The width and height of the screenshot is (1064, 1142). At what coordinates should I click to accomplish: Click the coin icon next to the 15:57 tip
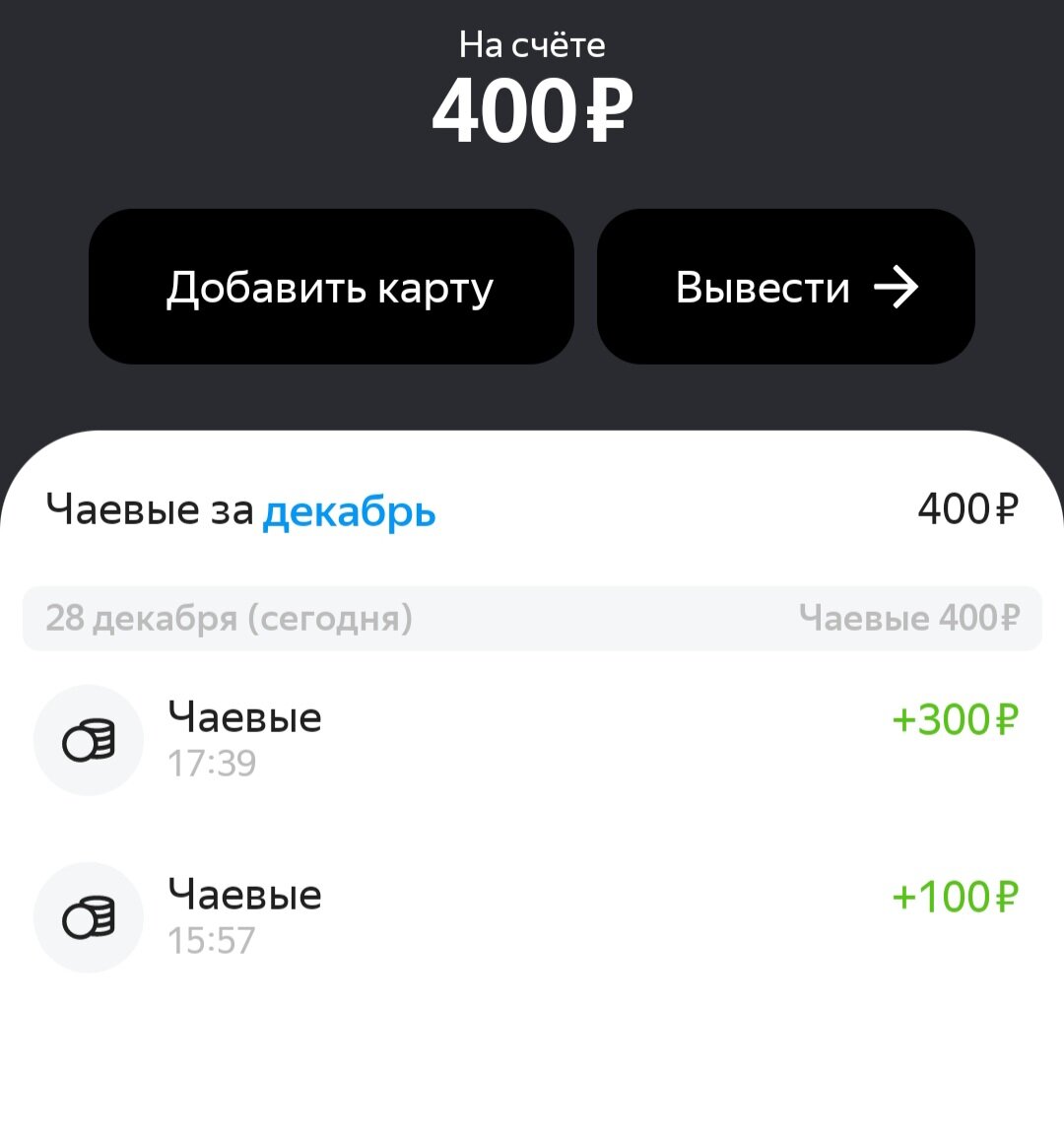pyautogui.click(x=89, y=916)
